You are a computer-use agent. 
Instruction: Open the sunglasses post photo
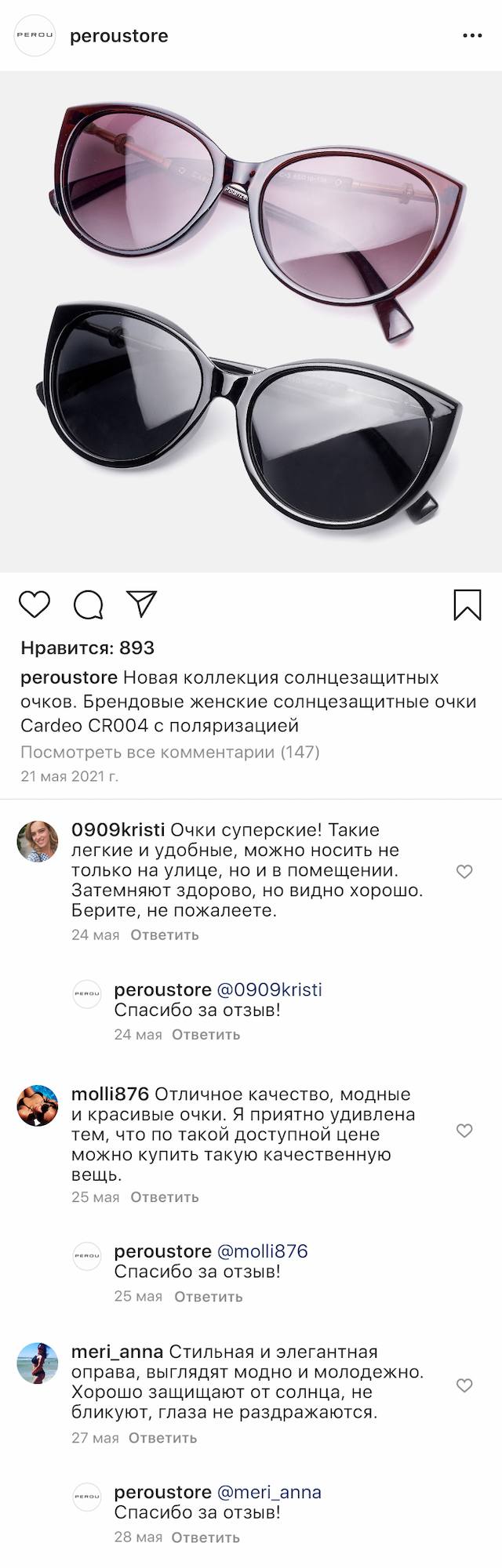coord(251,321)
